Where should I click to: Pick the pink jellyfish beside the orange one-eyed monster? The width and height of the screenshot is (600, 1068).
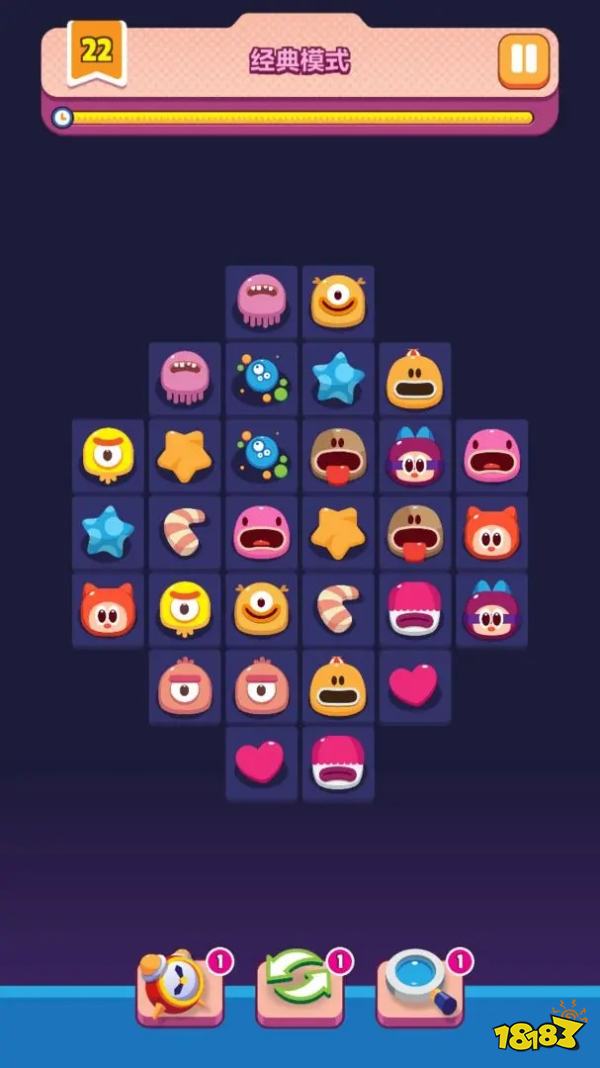pyautogui.click(x=262, y=301)
